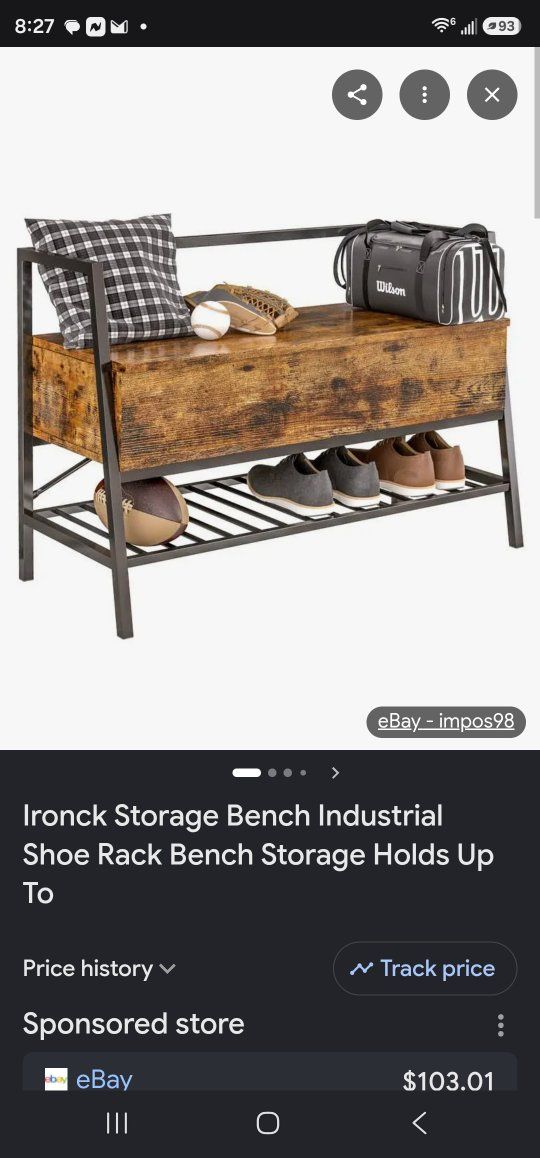Screen dimensions: 540x1158
Task: Share this storage bench product
Action: (x=358, y=95)
